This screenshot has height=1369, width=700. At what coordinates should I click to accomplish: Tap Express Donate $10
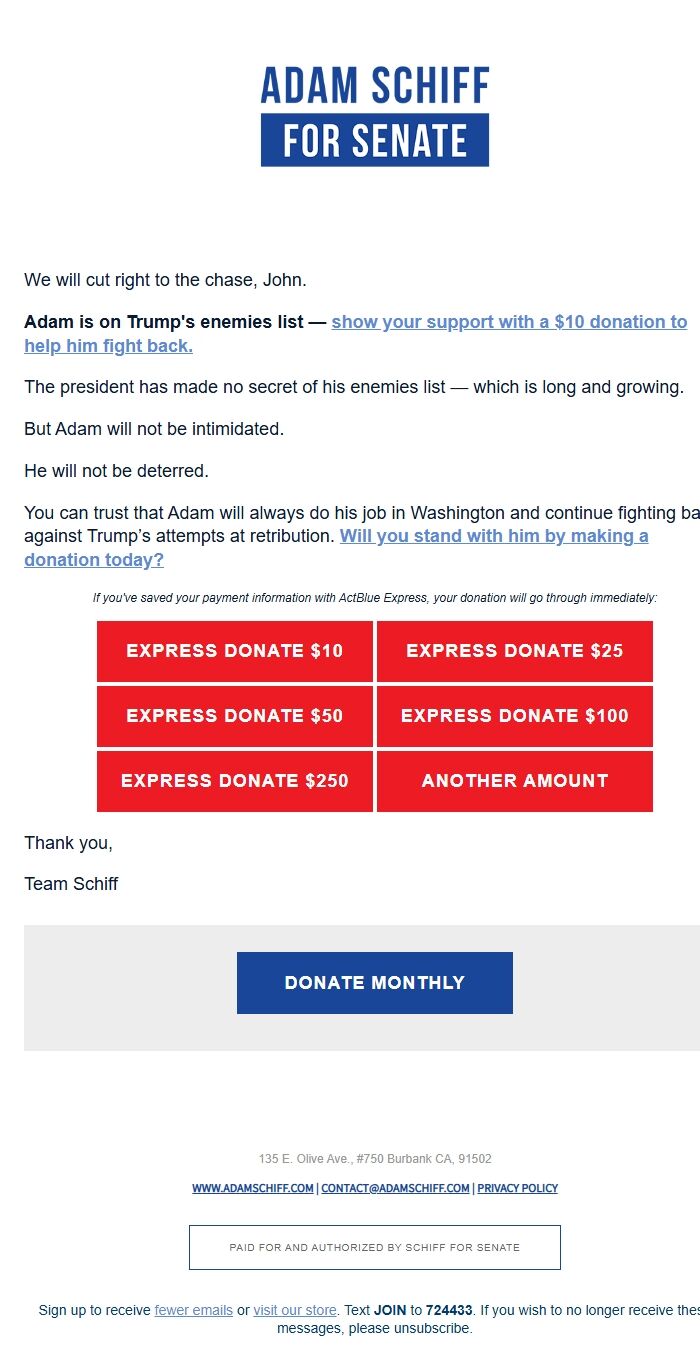(x=235, y=651)
